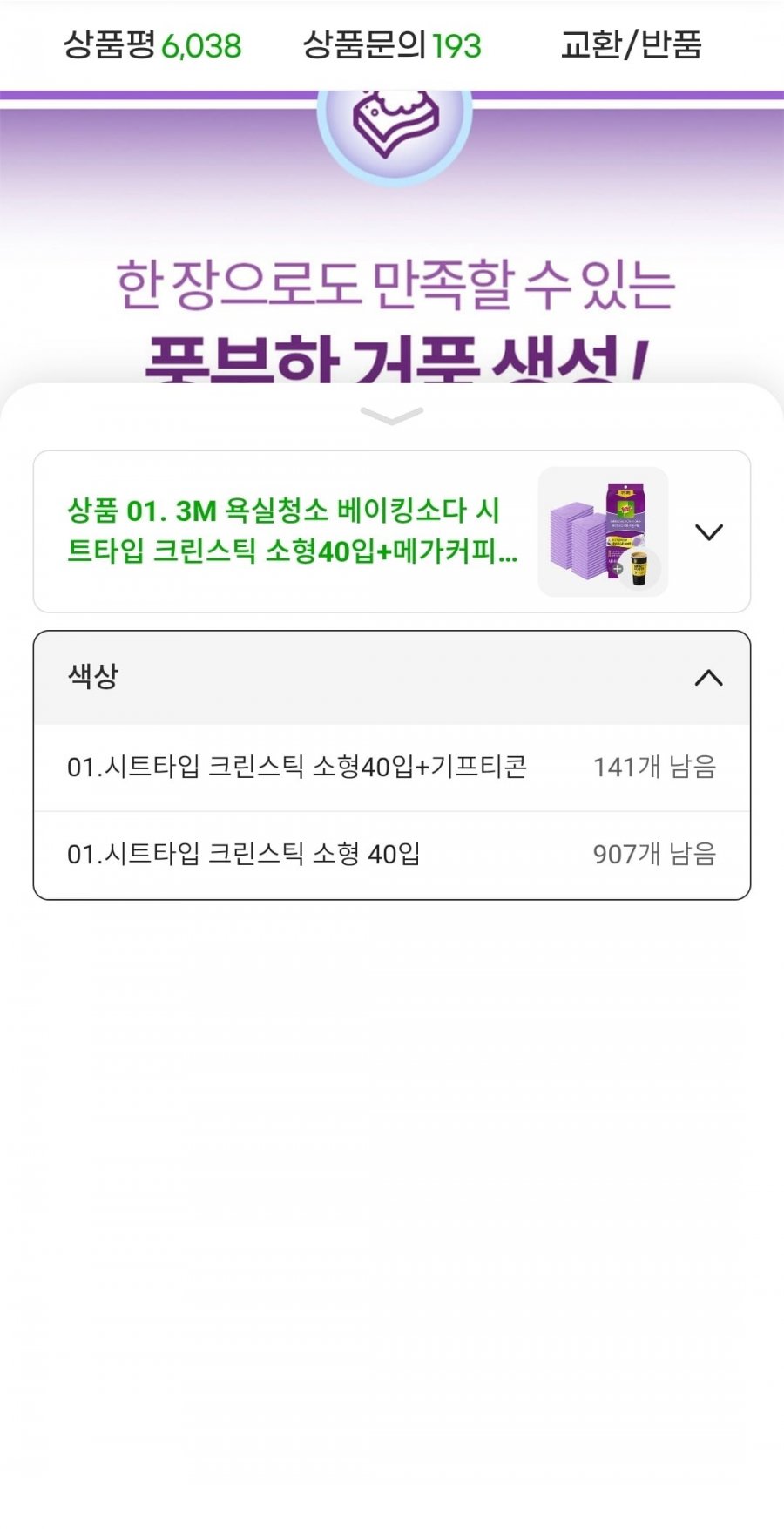Open the 상품문의 tab
The width and height of the screenshot is (784, 1529).
(391, 45)
